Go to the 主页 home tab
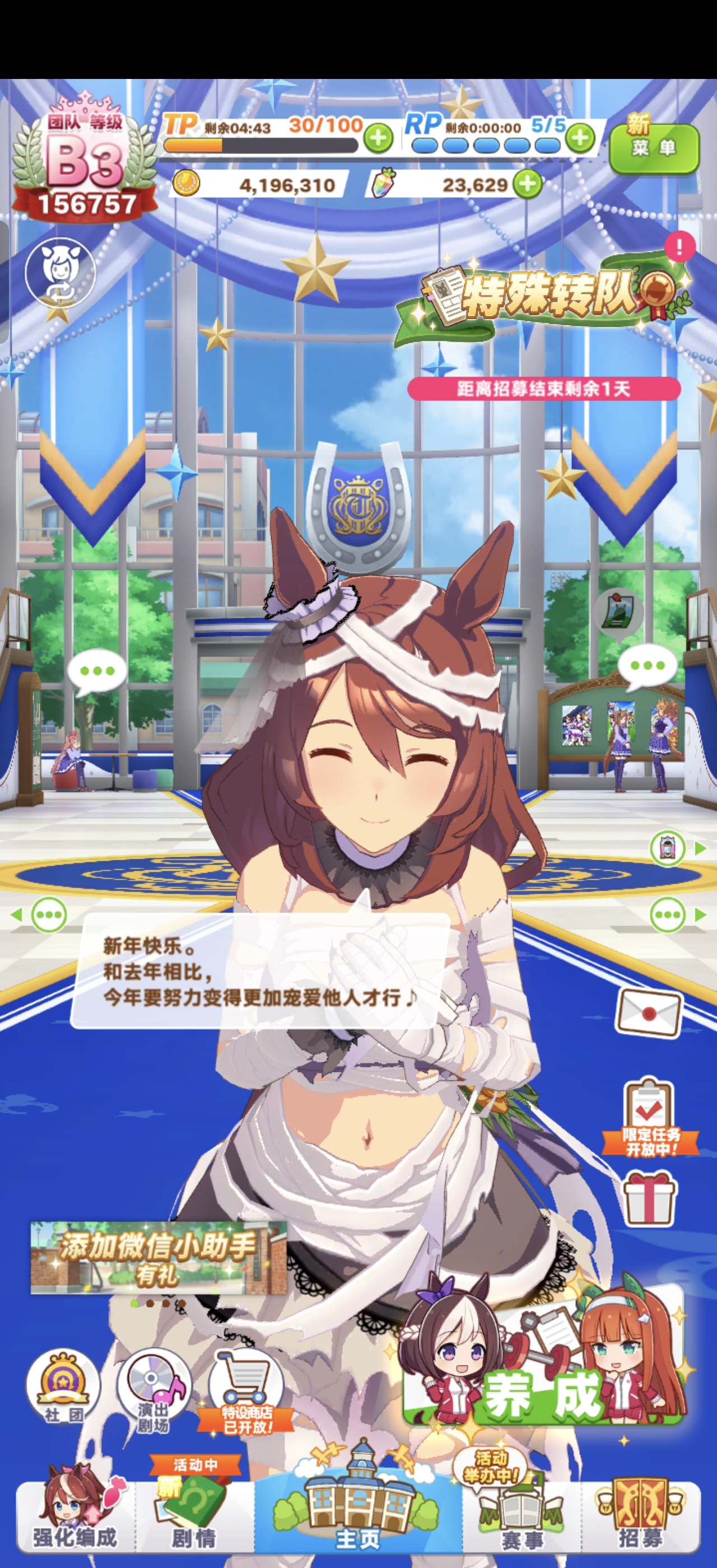This screenshot has height=1568, width=717. click(358, 1510)
